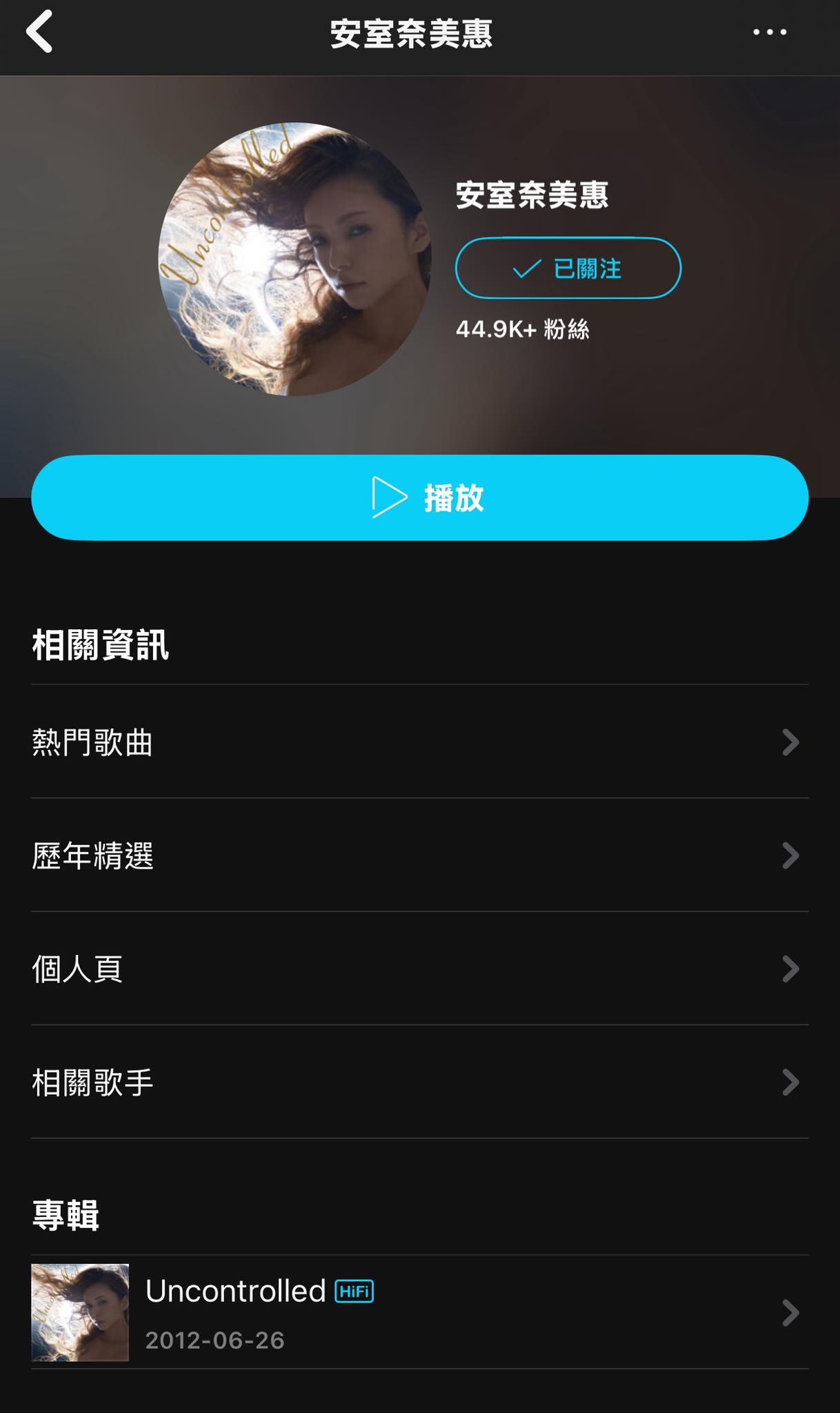Open 歷年精選 collection
Viewport: 840px width, 1413px height.
419,856
